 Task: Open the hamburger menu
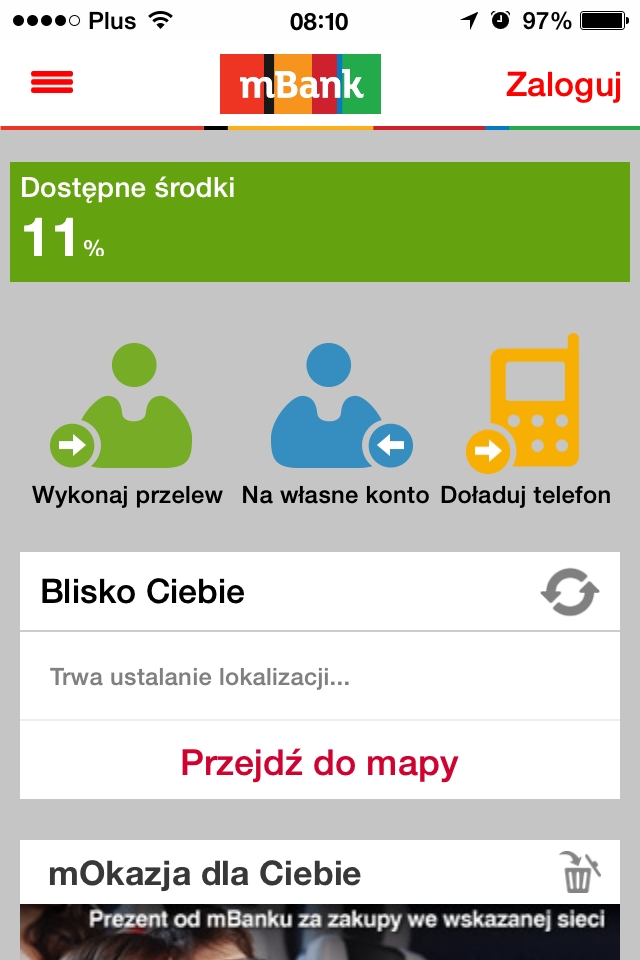pyautogui.click(x=52, y=83)
